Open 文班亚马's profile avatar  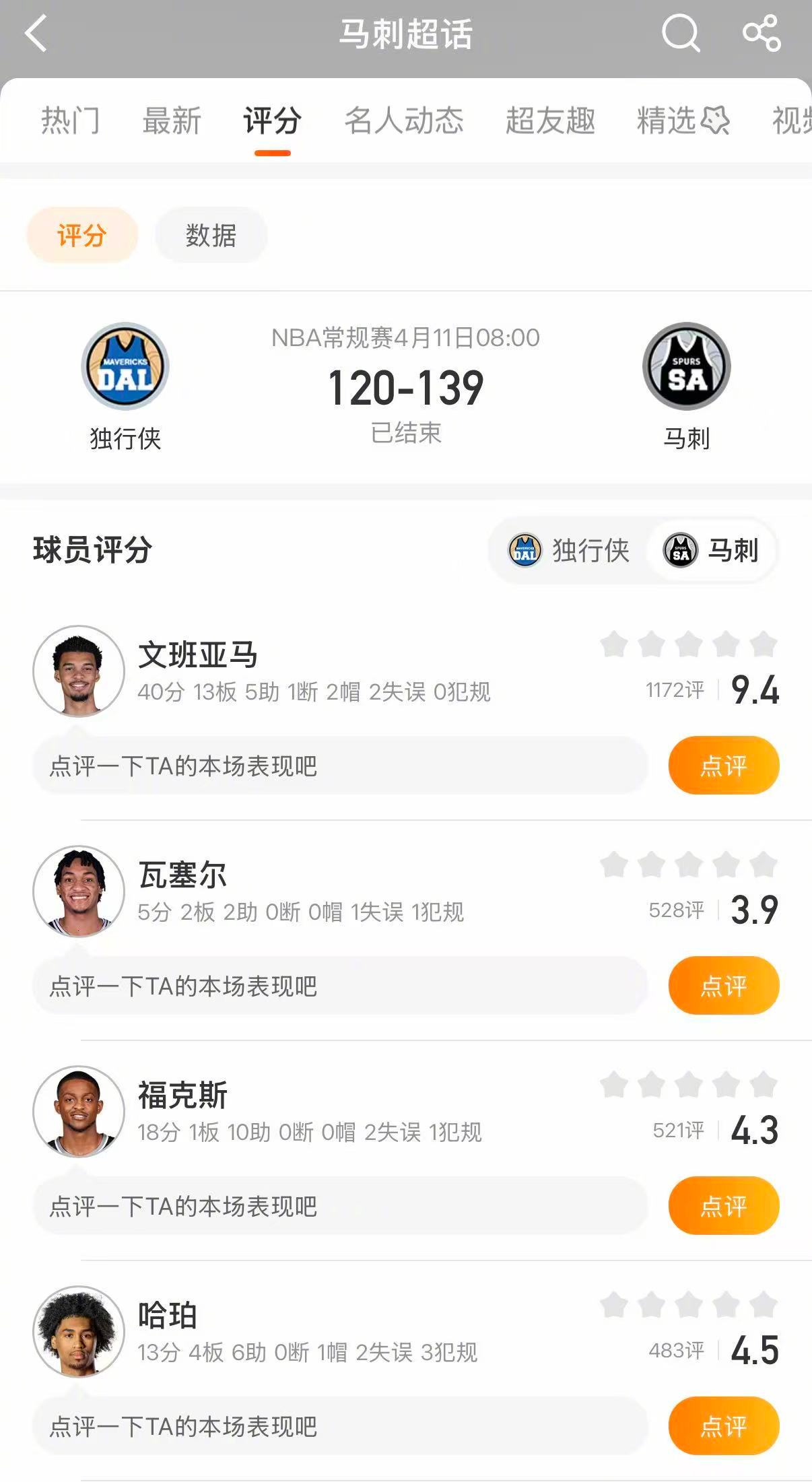tap(78, 670)
